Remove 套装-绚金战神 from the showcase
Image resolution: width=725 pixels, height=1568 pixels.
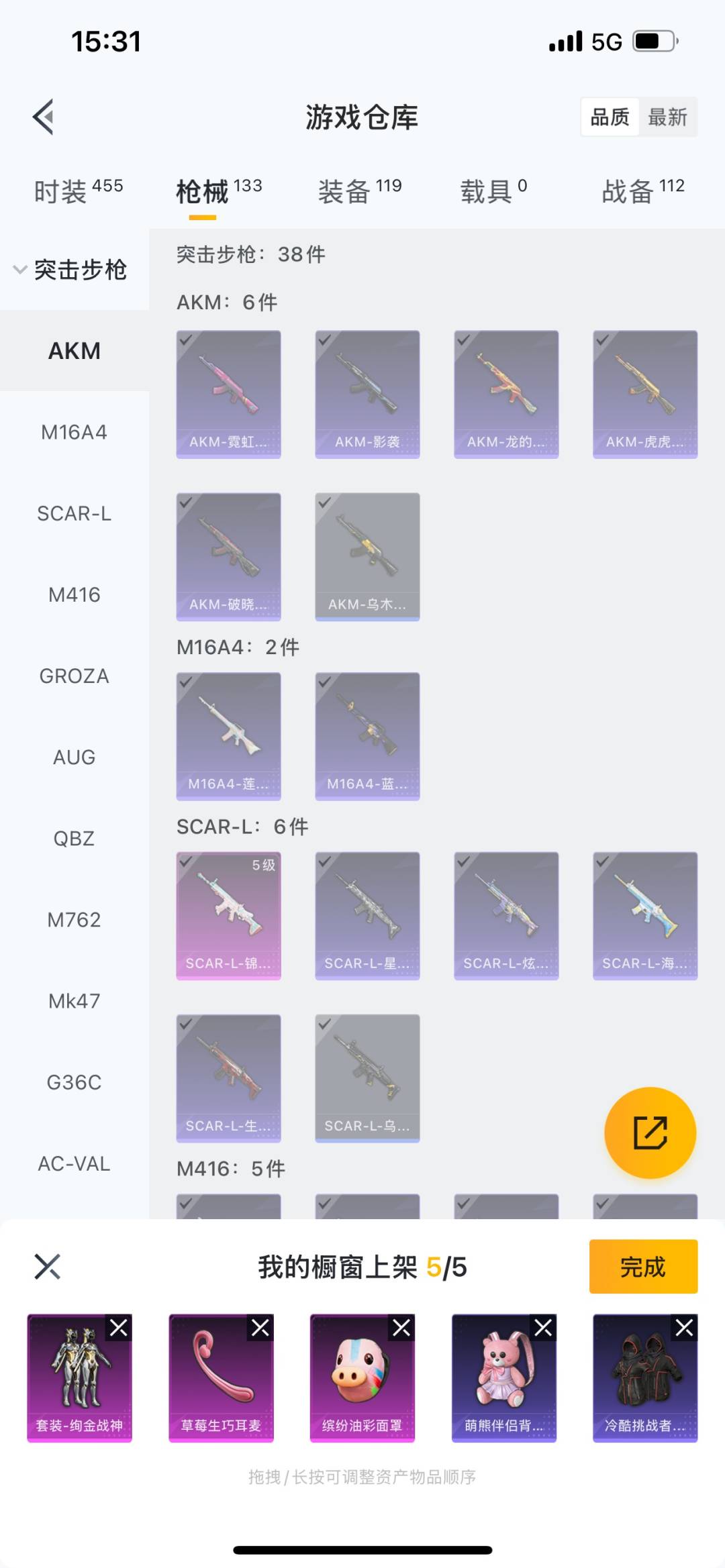(119, 1327)
